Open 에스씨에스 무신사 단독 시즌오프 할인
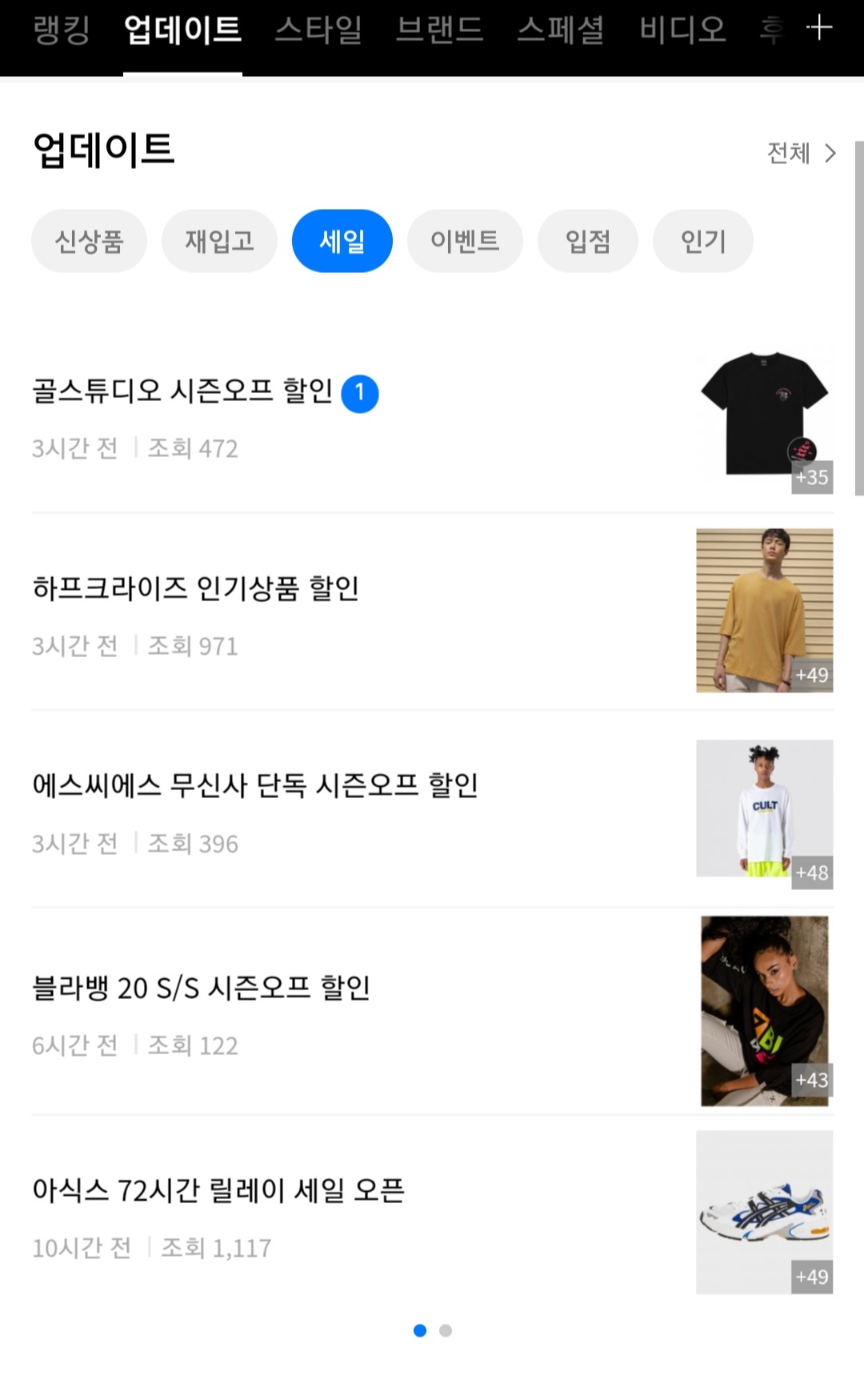The height and width of the screenshot is (1400, 864). pos(255,785)
